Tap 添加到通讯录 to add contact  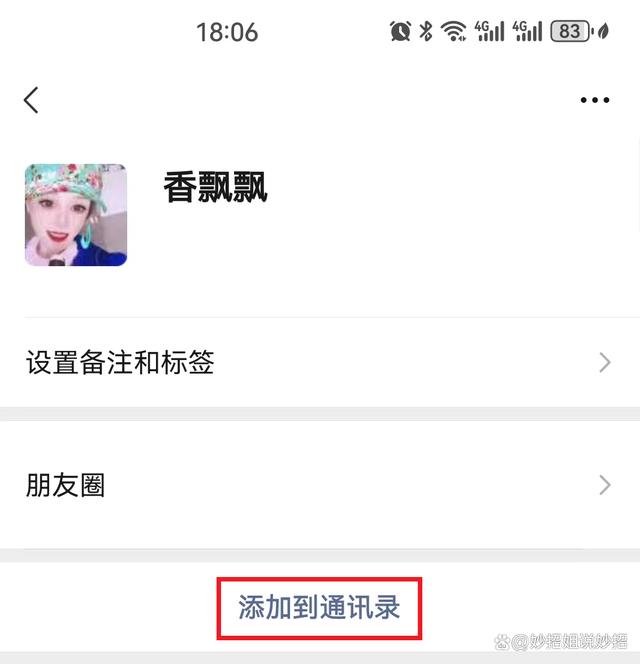319,607
